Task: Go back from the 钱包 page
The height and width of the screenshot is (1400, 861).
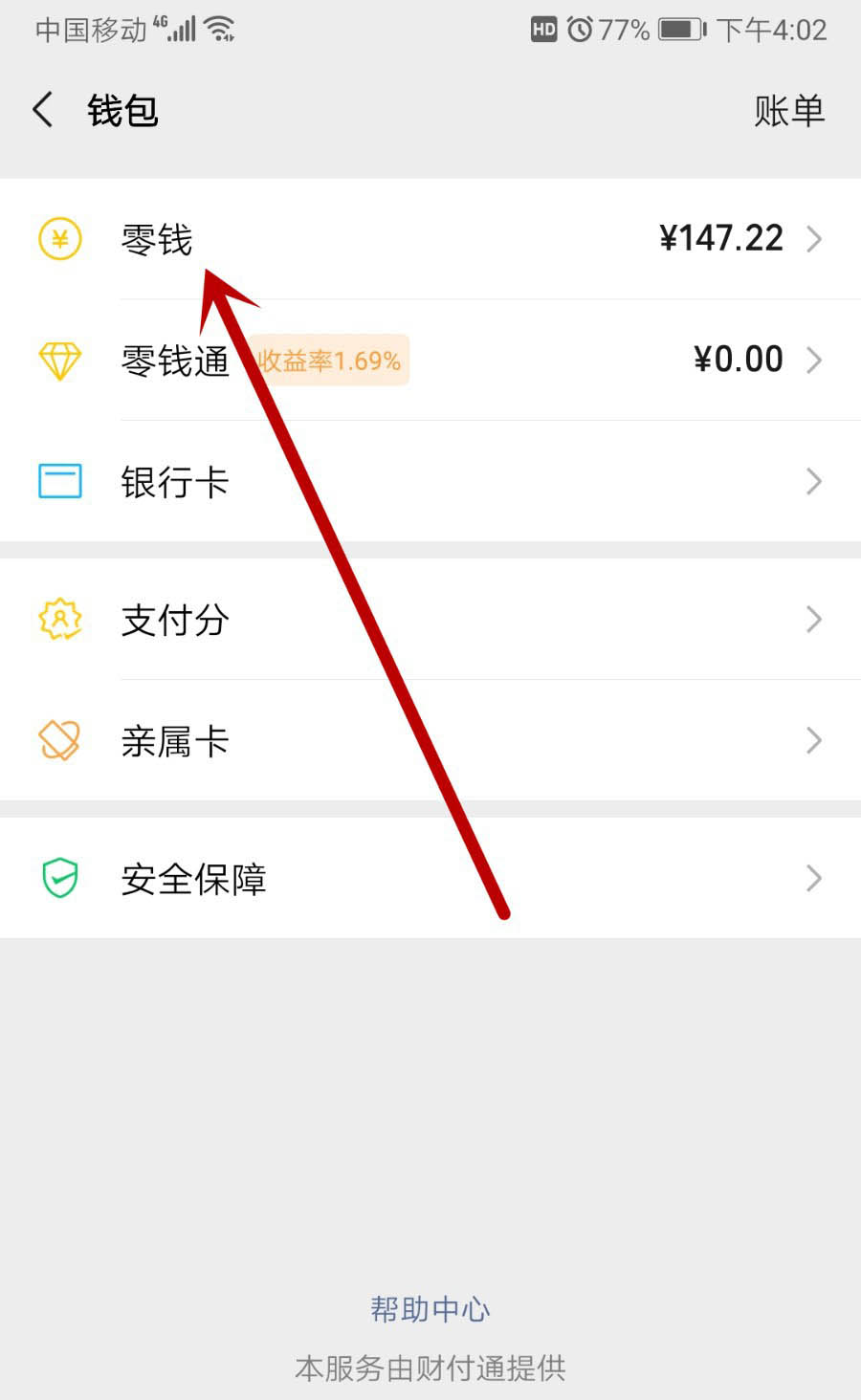Action: 43,110
